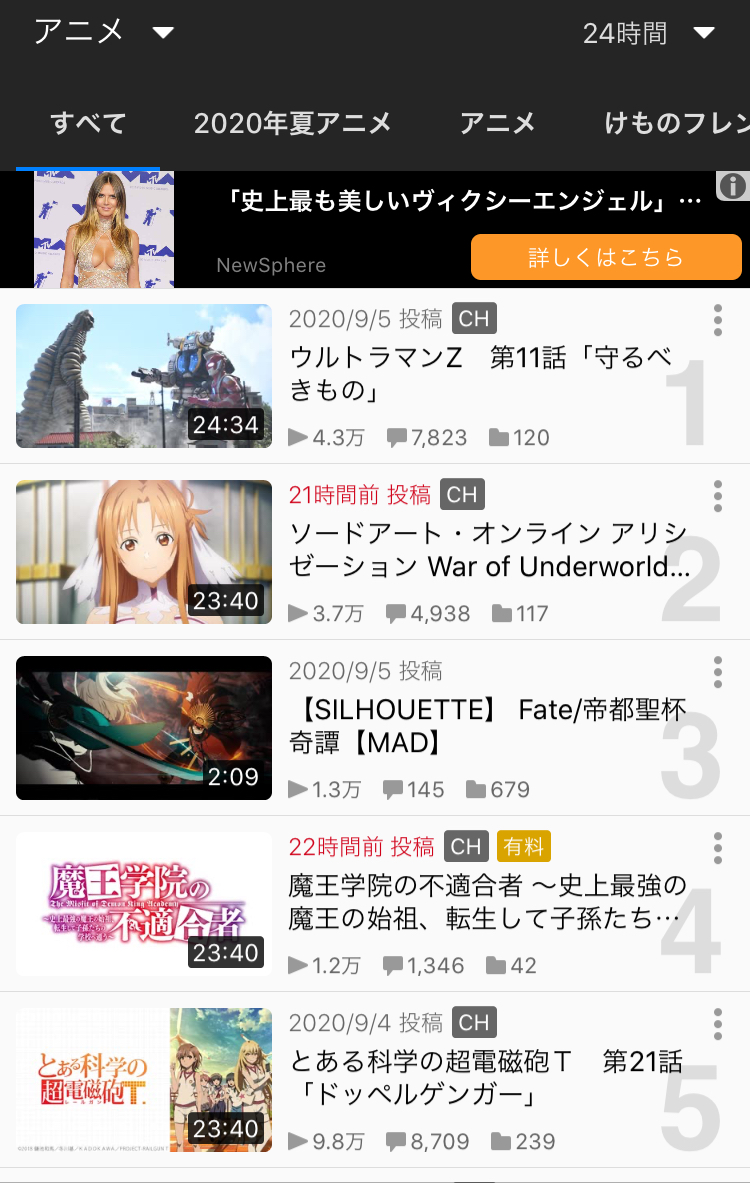Image resolution: width=750 pixels, height=1183 pixels.
Task: Play ソードアート・オンライン アリシゼーション video
Action: (x=144, y=552)
